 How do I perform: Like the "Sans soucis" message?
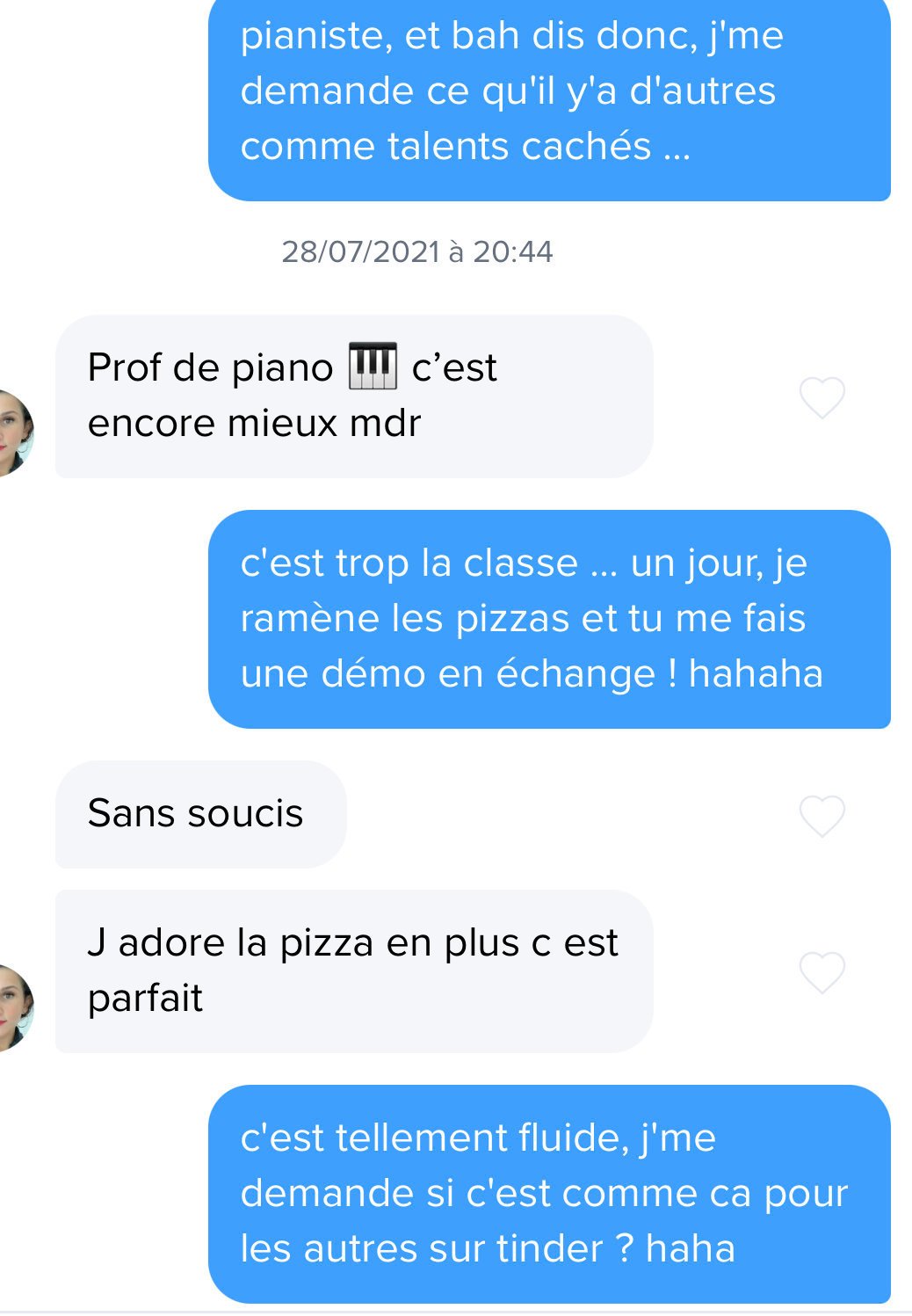(822, 816)
